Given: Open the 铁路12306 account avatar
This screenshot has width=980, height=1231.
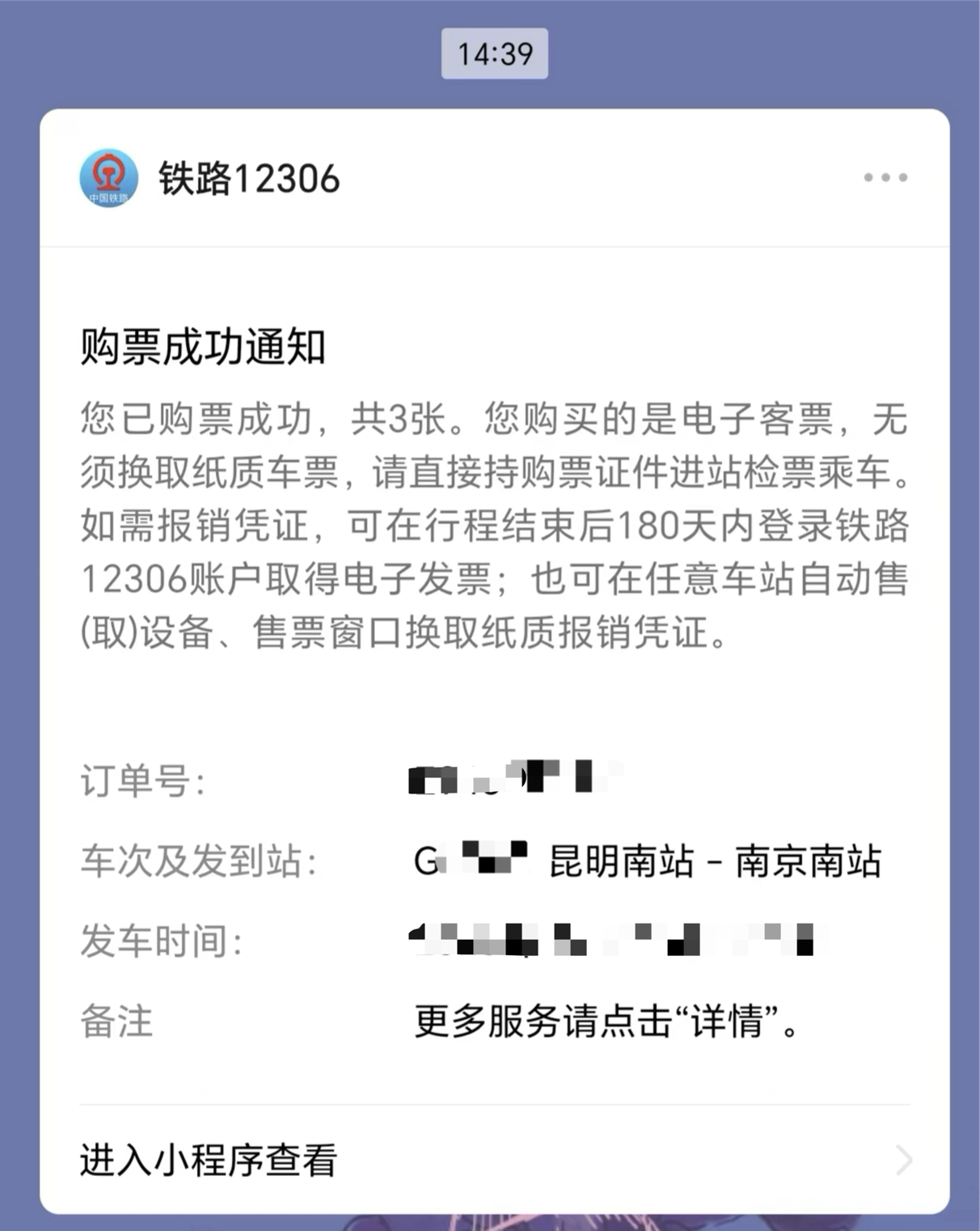Looking at the screenshot, I should 108,178.
